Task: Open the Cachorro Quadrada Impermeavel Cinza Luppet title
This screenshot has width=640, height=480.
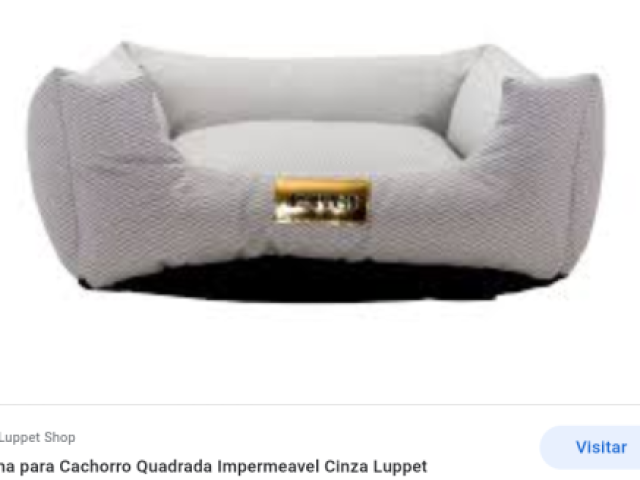Action: point(215,466)
